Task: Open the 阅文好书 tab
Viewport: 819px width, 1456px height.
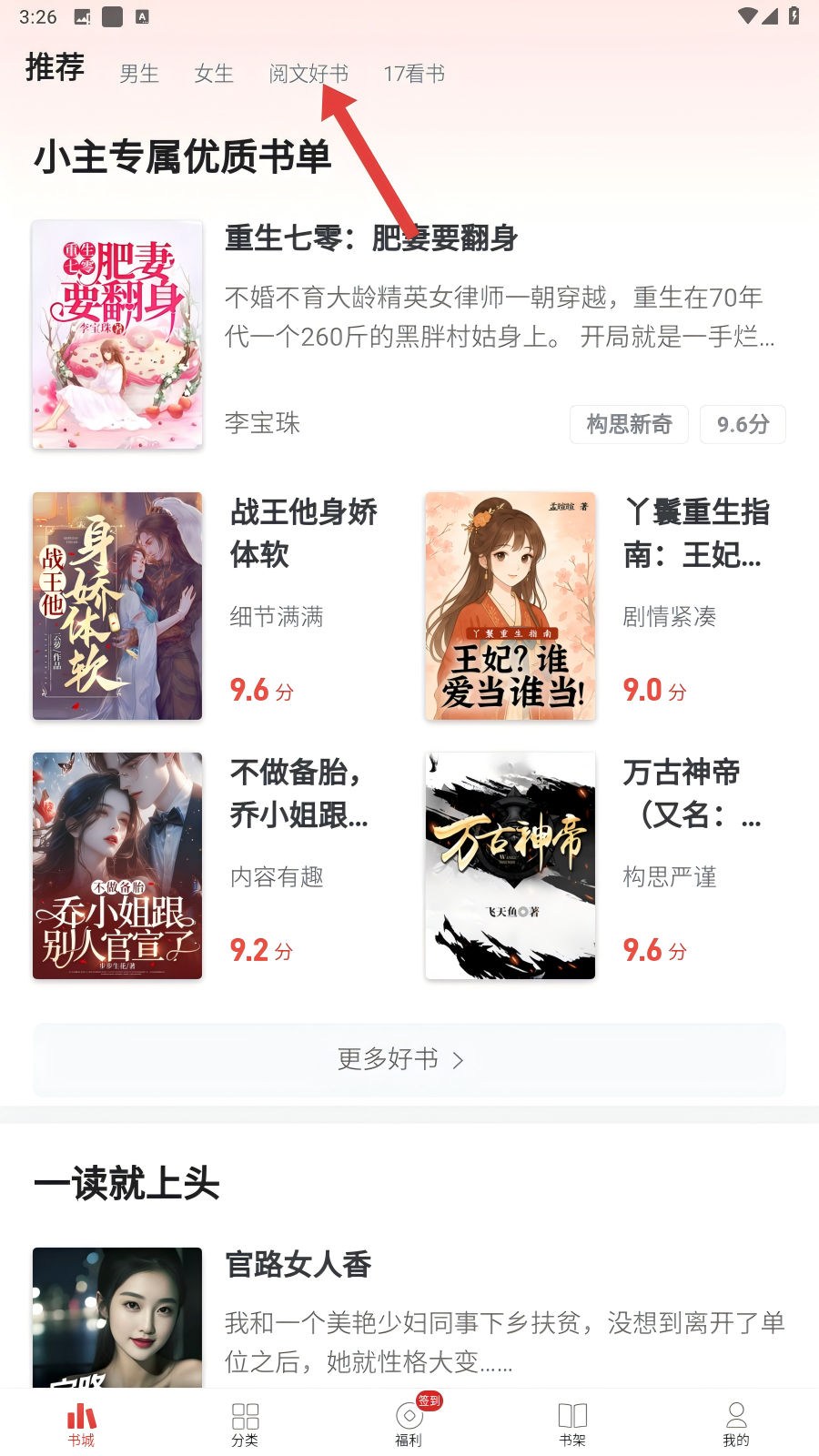Action: (x=308, y=74)
